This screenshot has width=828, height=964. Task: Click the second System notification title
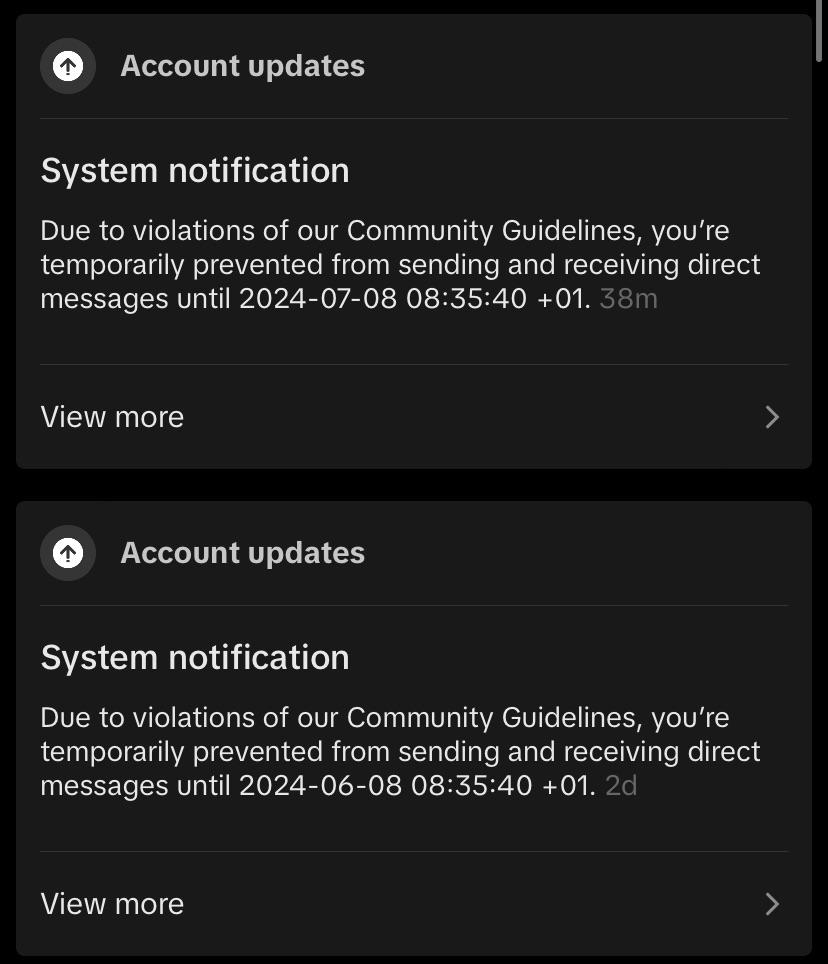coord(194,657)
